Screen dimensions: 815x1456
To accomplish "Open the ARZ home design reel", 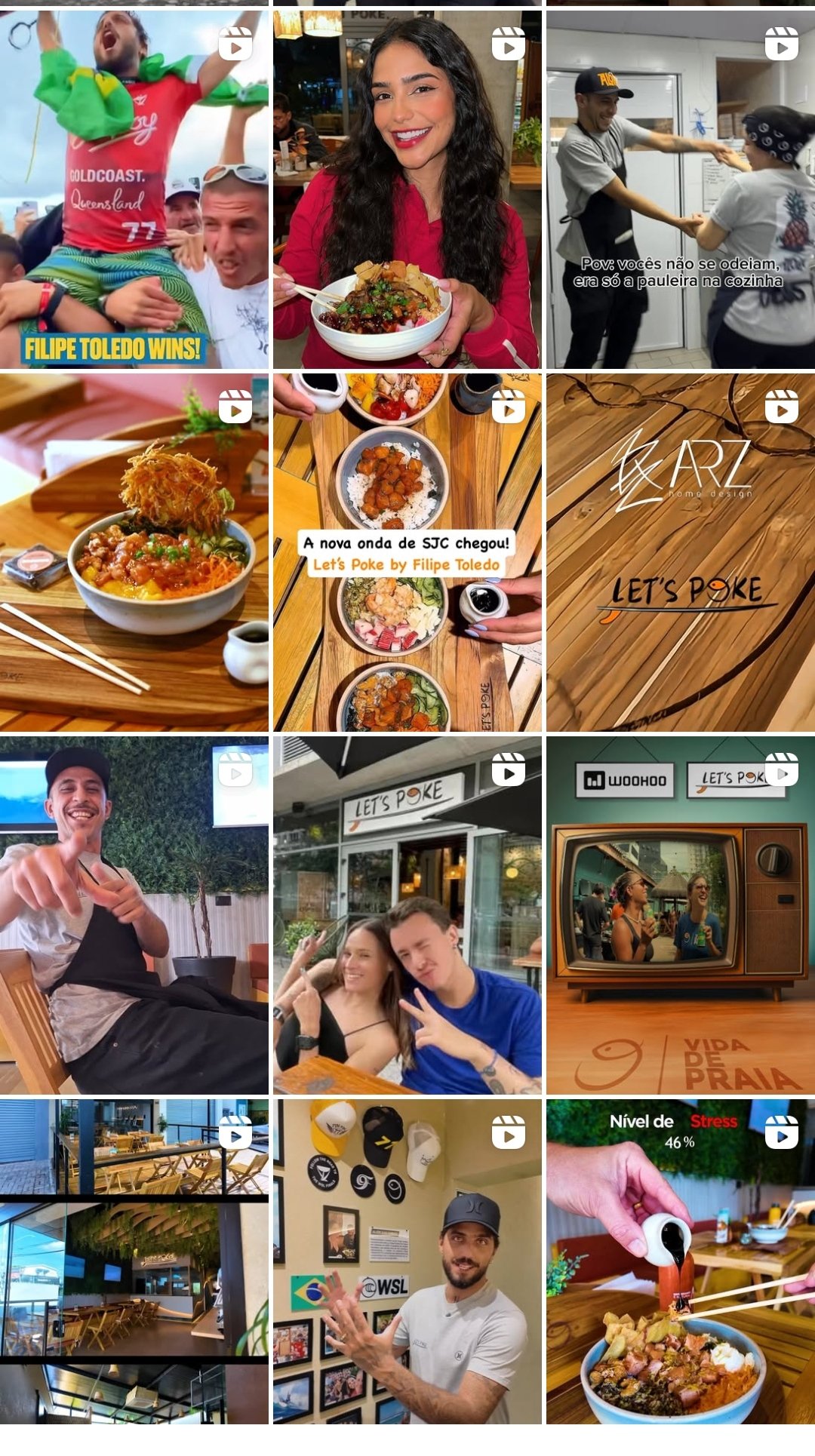I will point(681,552).
